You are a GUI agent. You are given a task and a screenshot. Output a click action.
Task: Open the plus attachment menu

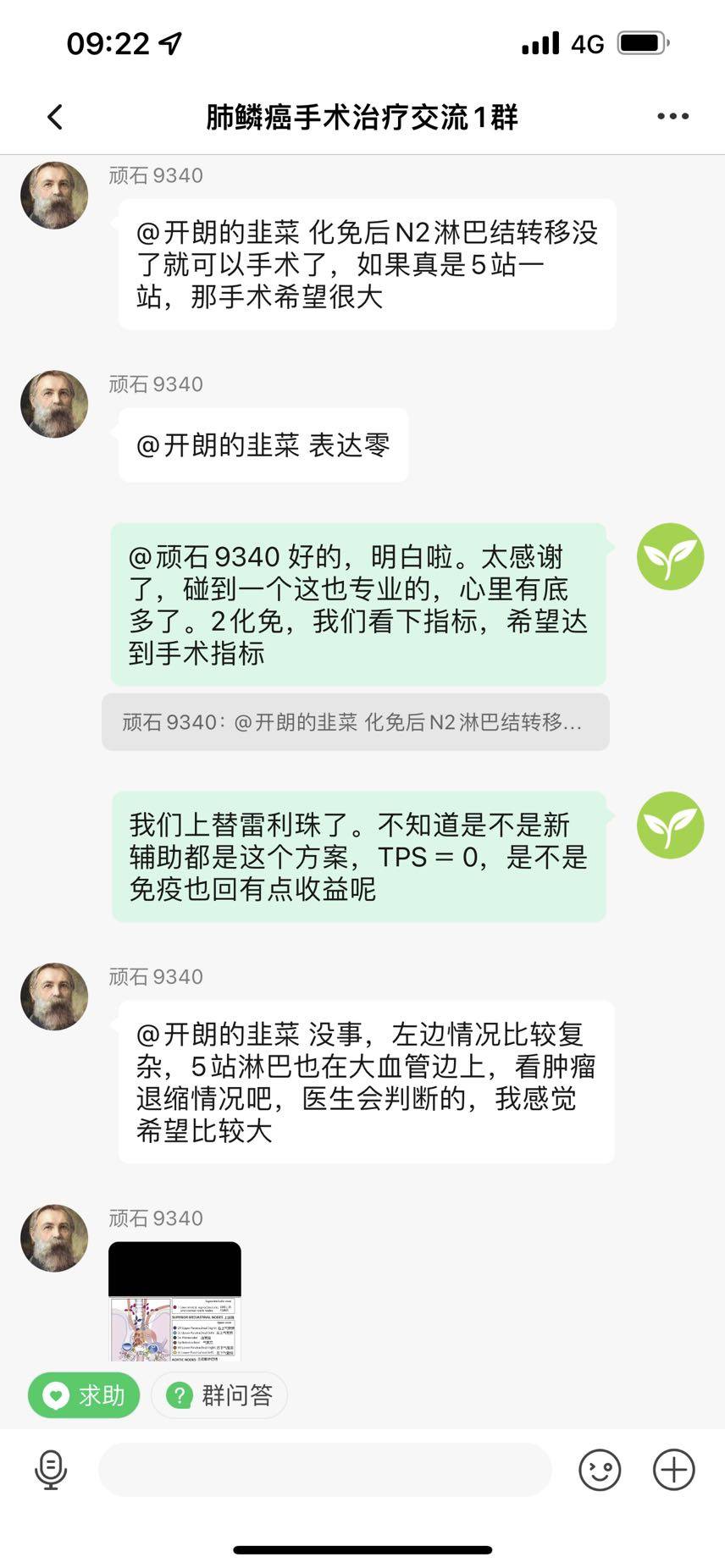[x=674, y=1469]
